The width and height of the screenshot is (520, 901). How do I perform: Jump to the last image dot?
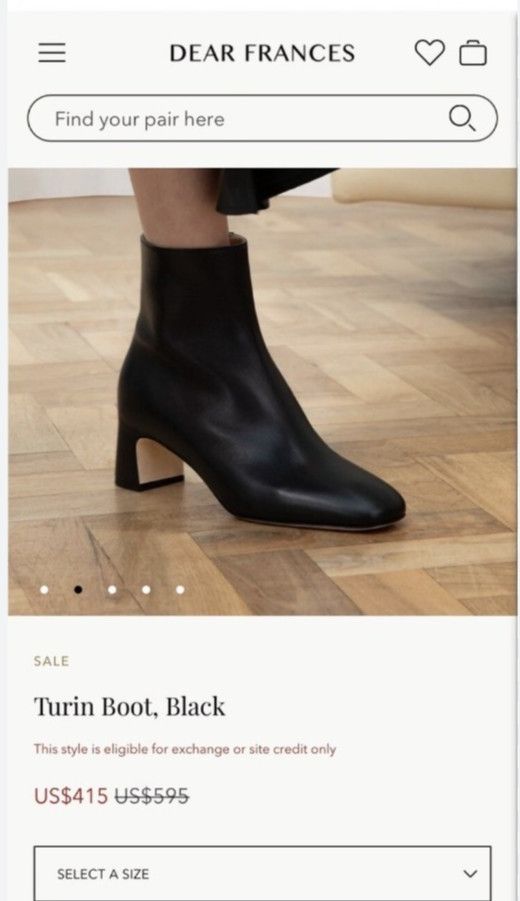tap(180, 590)
